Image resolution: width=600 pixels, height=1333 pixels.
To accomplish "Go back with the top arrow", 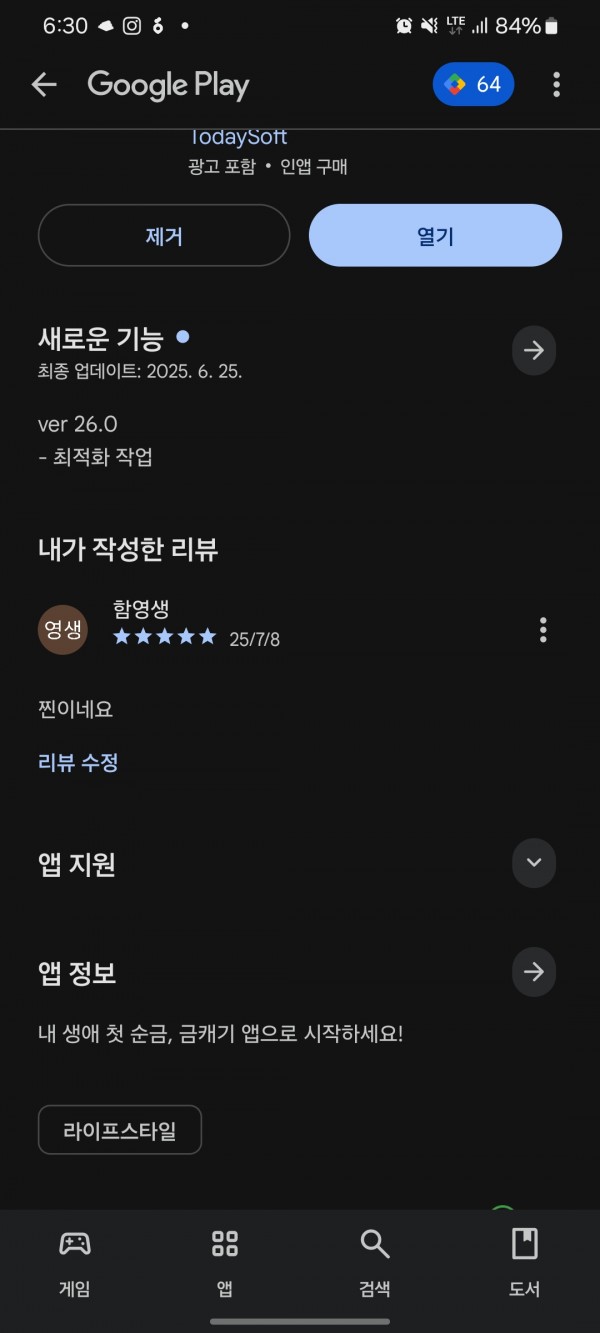I will (44, 85).
